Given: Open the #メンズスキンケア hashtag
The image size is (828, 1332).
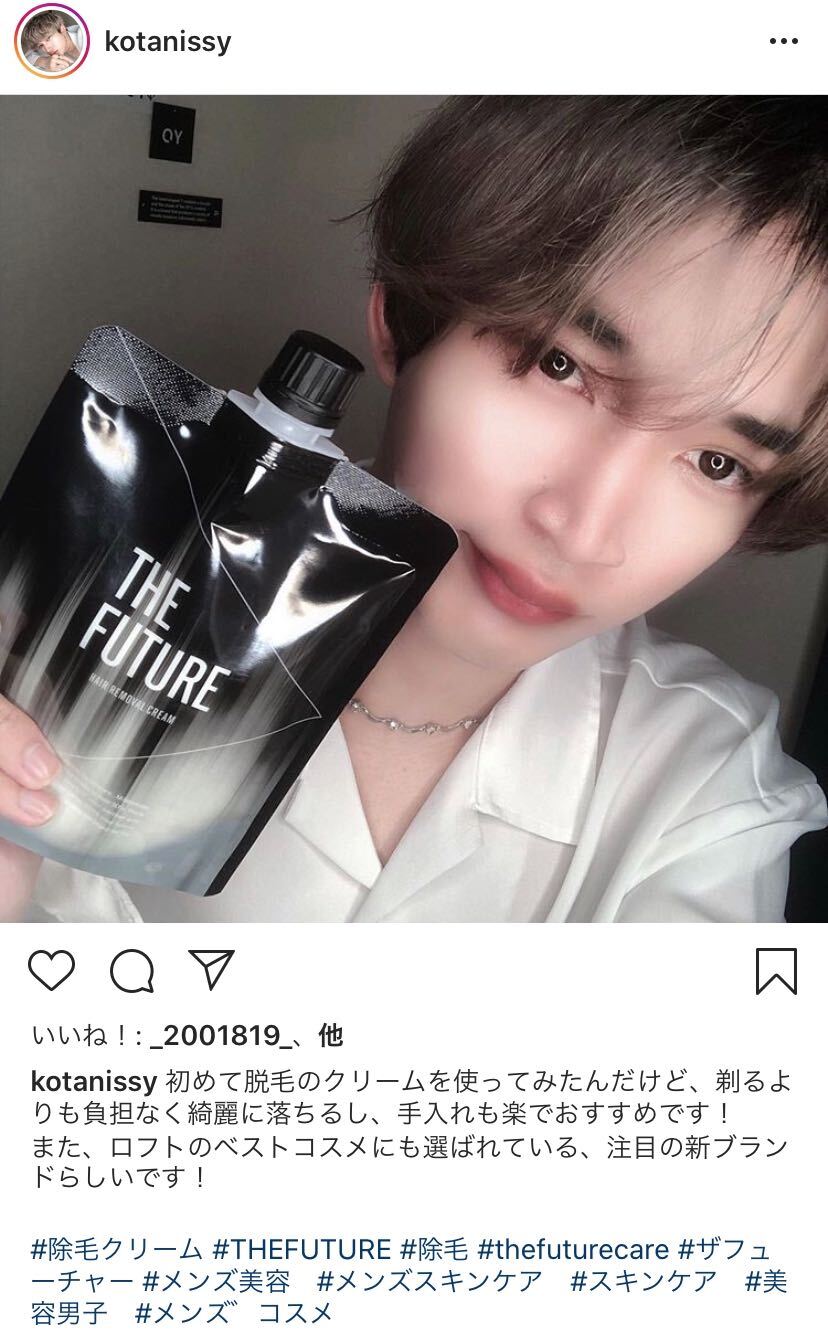Looking at the screenshot, I should [x=430, y=1281].
